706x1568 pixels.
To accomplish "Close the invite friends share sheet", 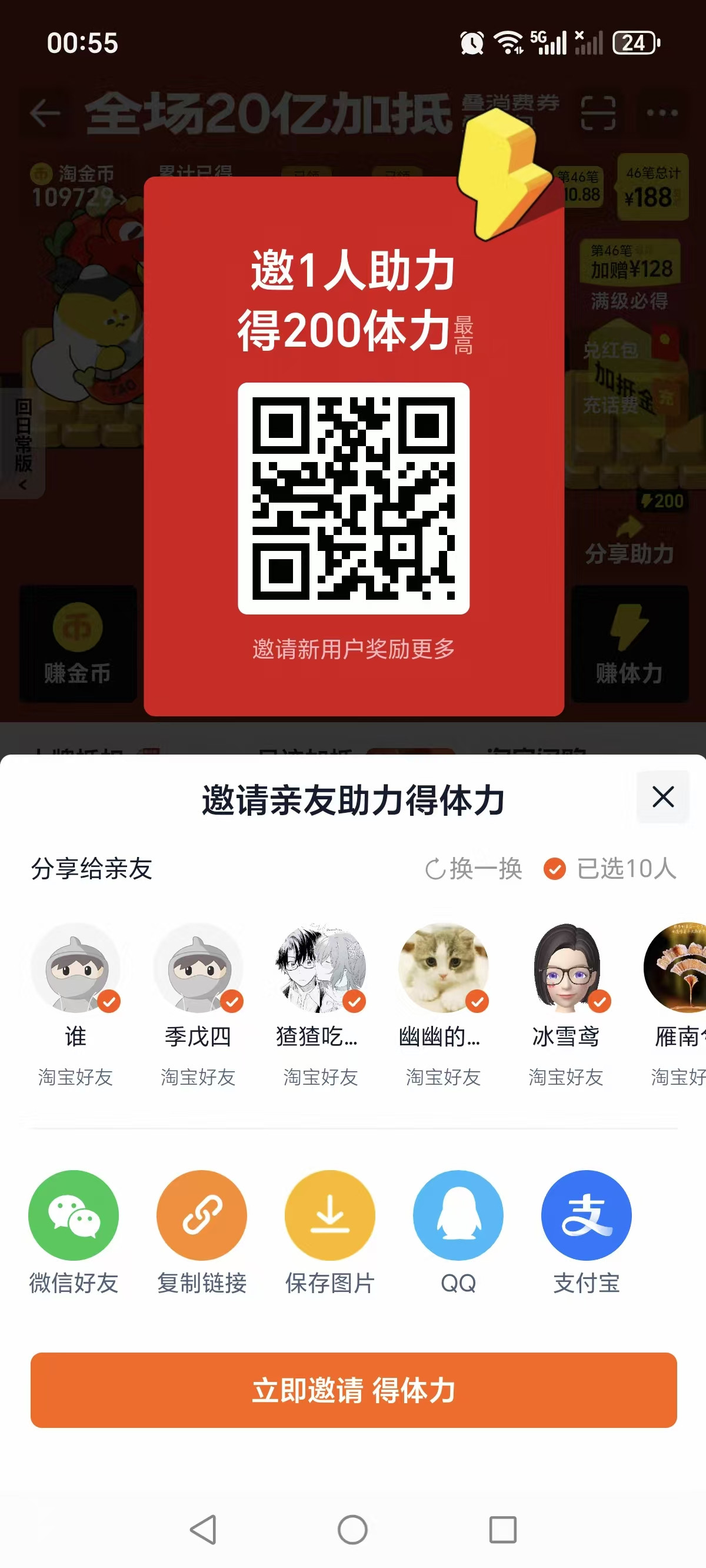I will coord(662,797).
